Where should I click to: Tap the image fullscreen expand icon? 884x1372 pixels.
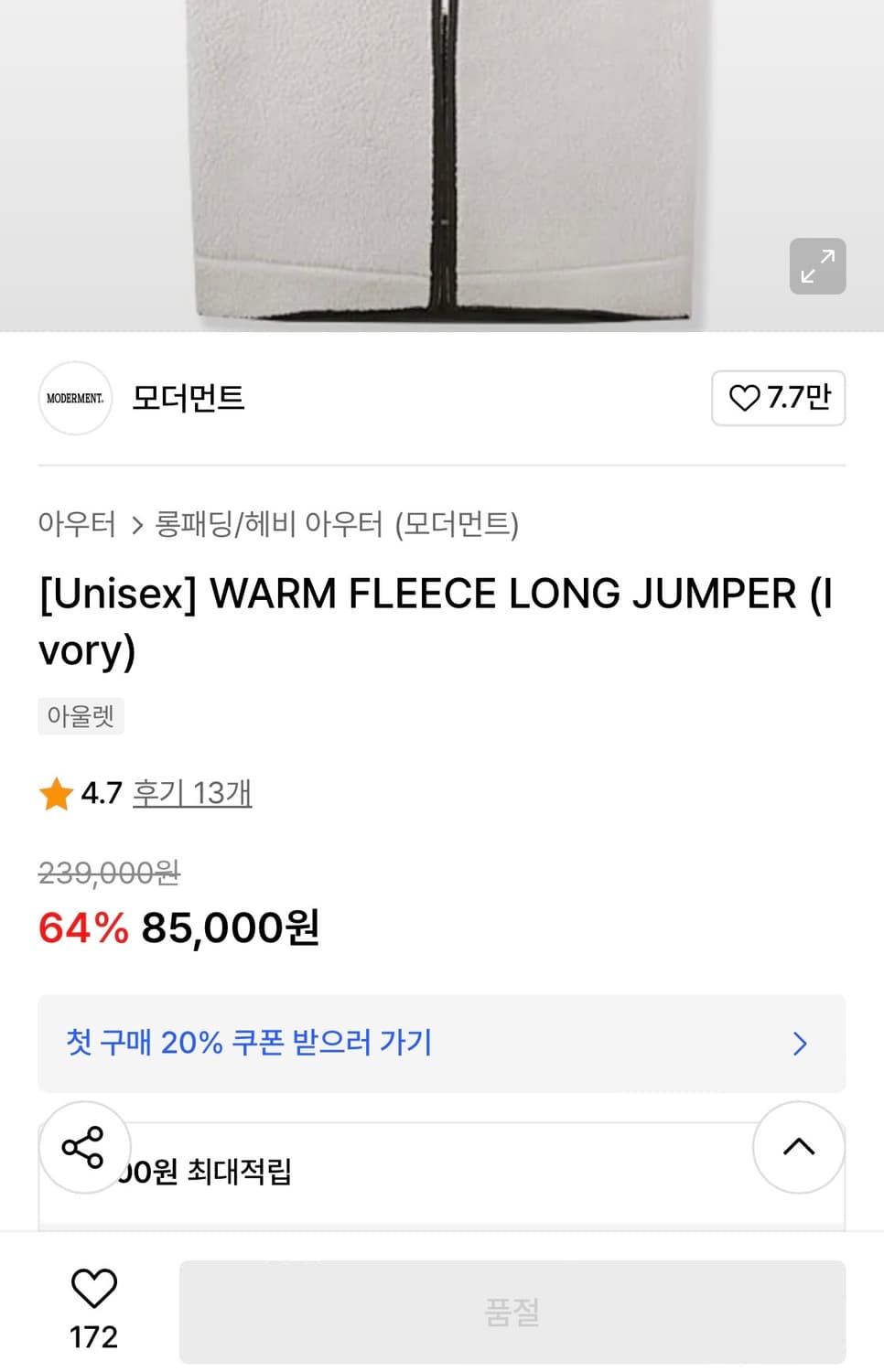pos(817,266)
